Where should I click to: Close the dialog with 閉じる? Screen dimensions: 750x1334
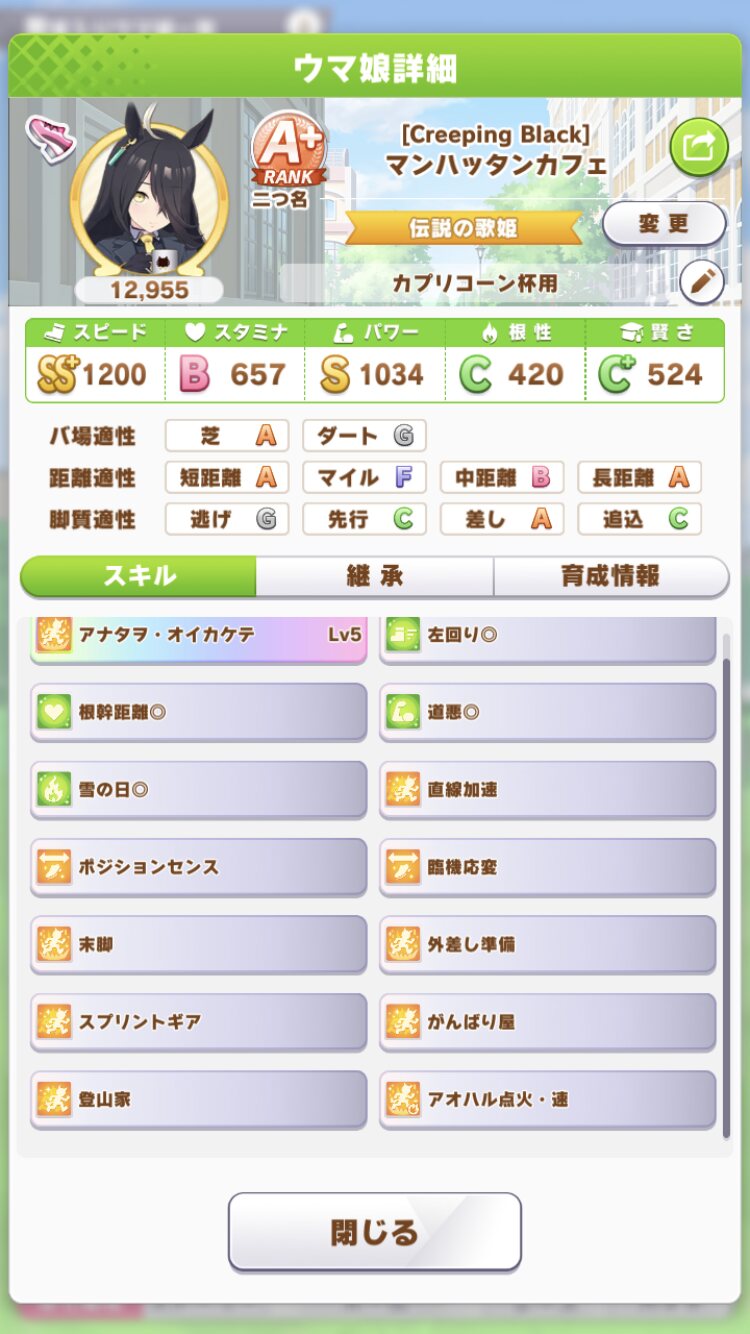pyautogui.click(x=374, y=1232)
